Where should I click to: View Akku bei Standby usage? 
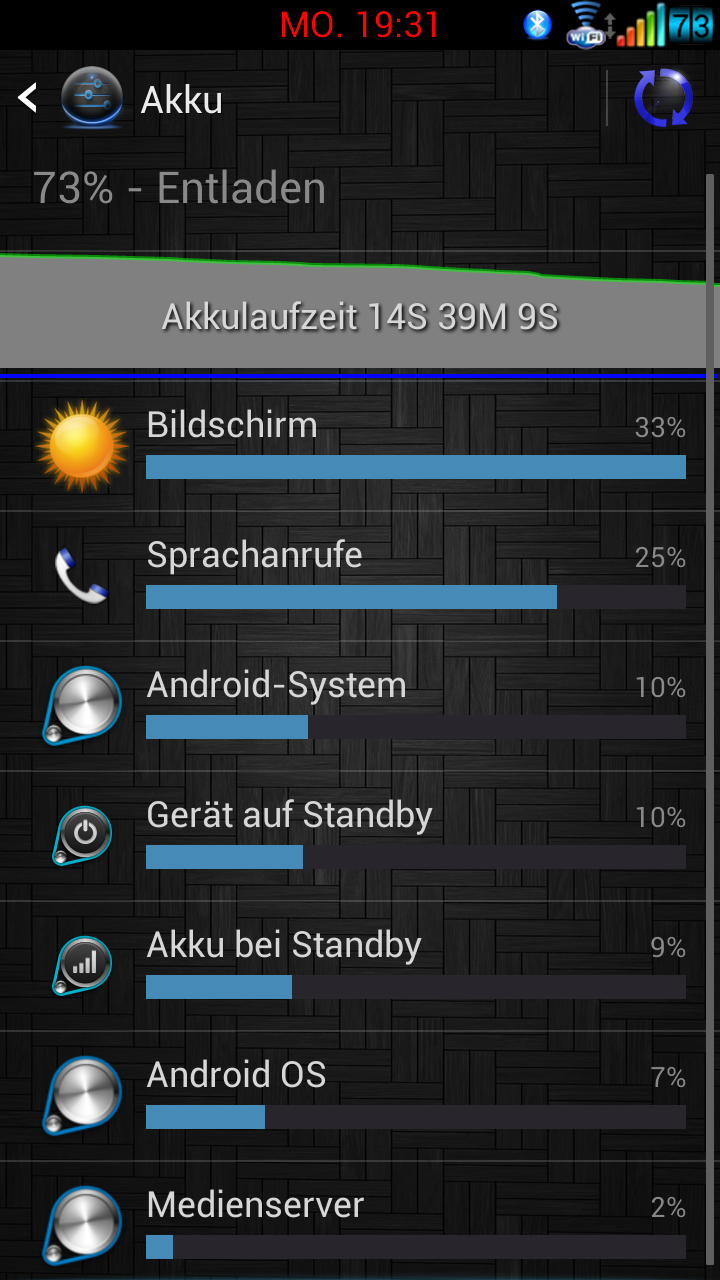360,966
